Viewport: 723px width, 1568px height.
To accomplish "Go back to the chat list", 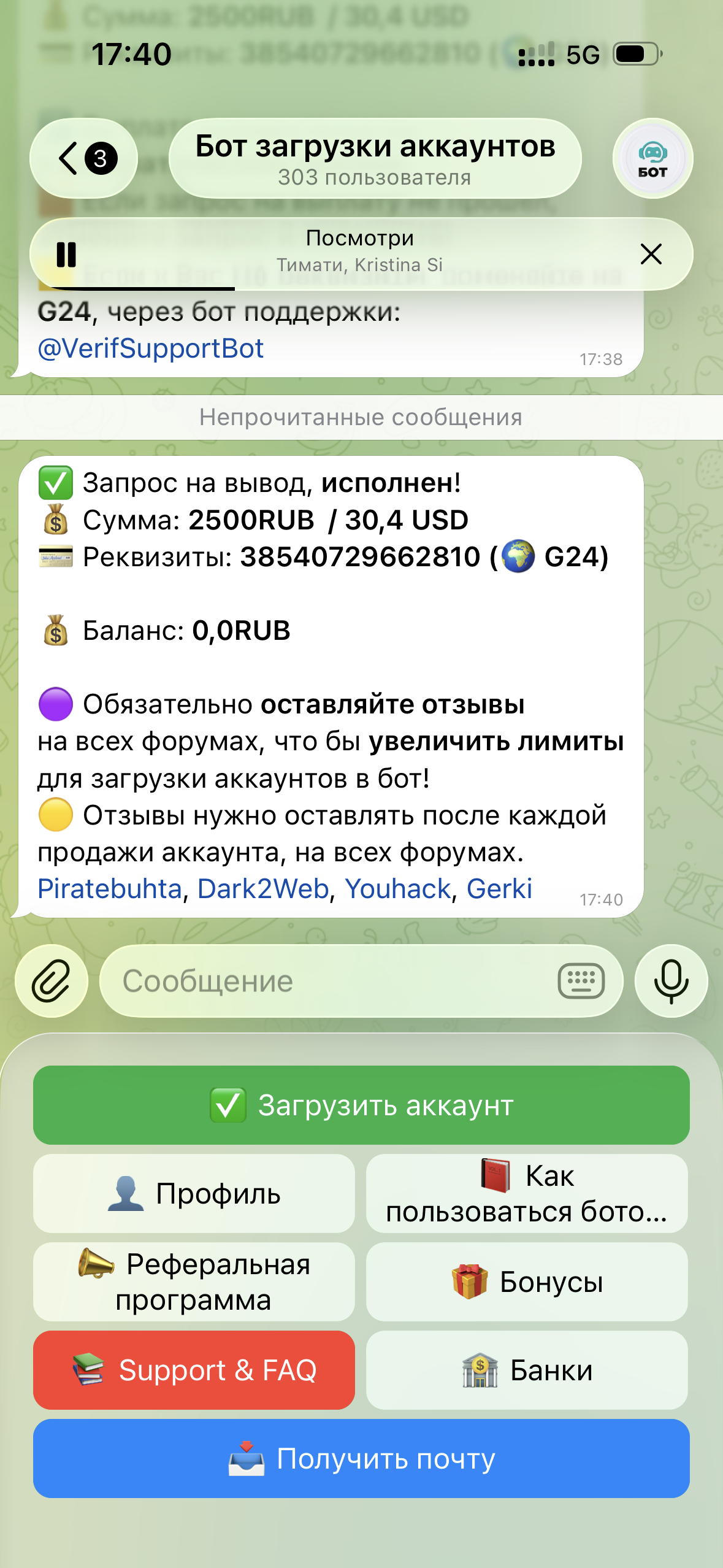I will pyautogui.click(x=83, y=158).
